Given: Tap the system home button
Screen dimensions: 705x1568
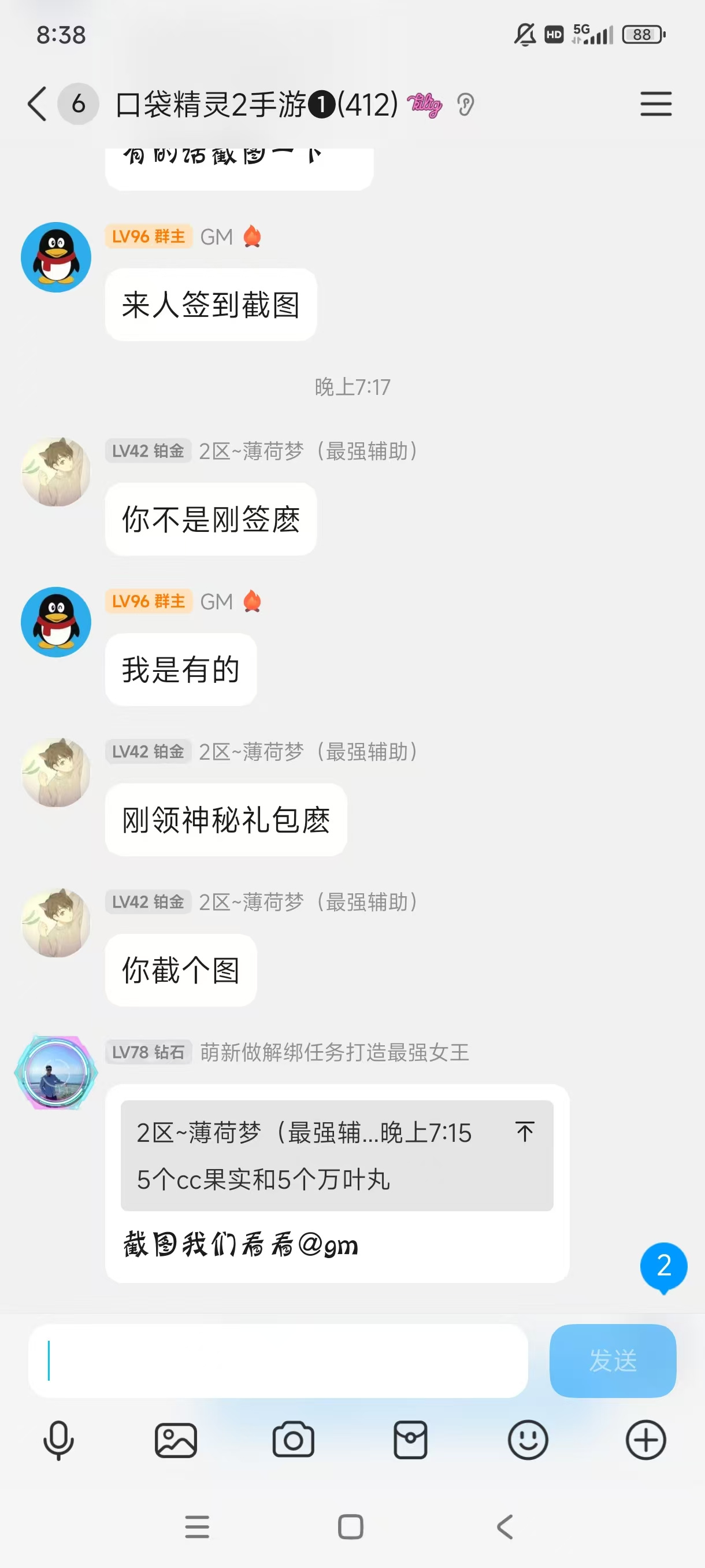Looking at the screenshot, I should [350, 1526].
